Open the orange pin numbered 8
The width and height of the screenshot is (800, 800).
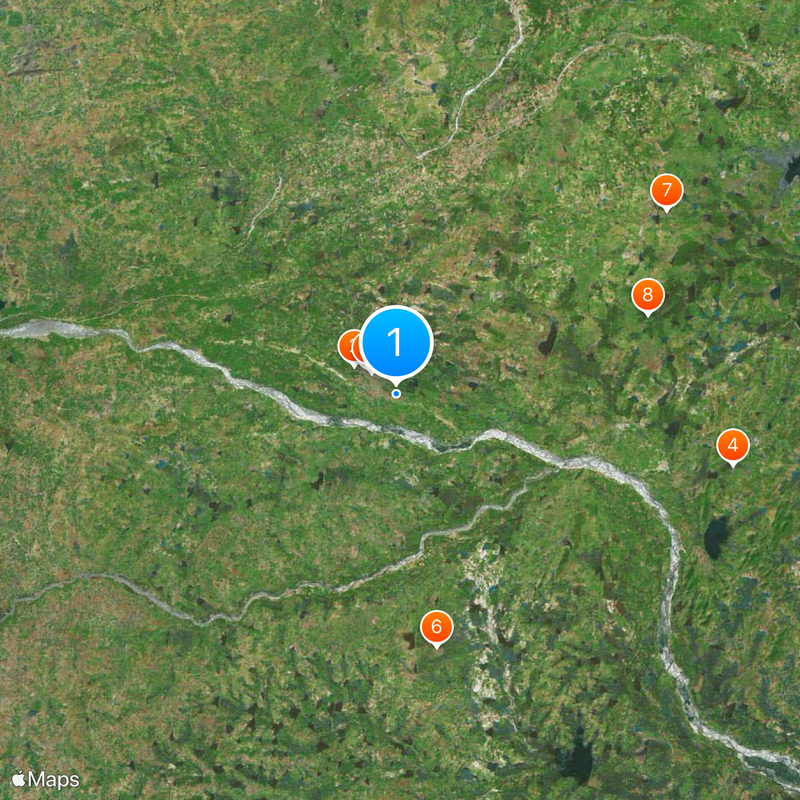click(x=648, y=295)
